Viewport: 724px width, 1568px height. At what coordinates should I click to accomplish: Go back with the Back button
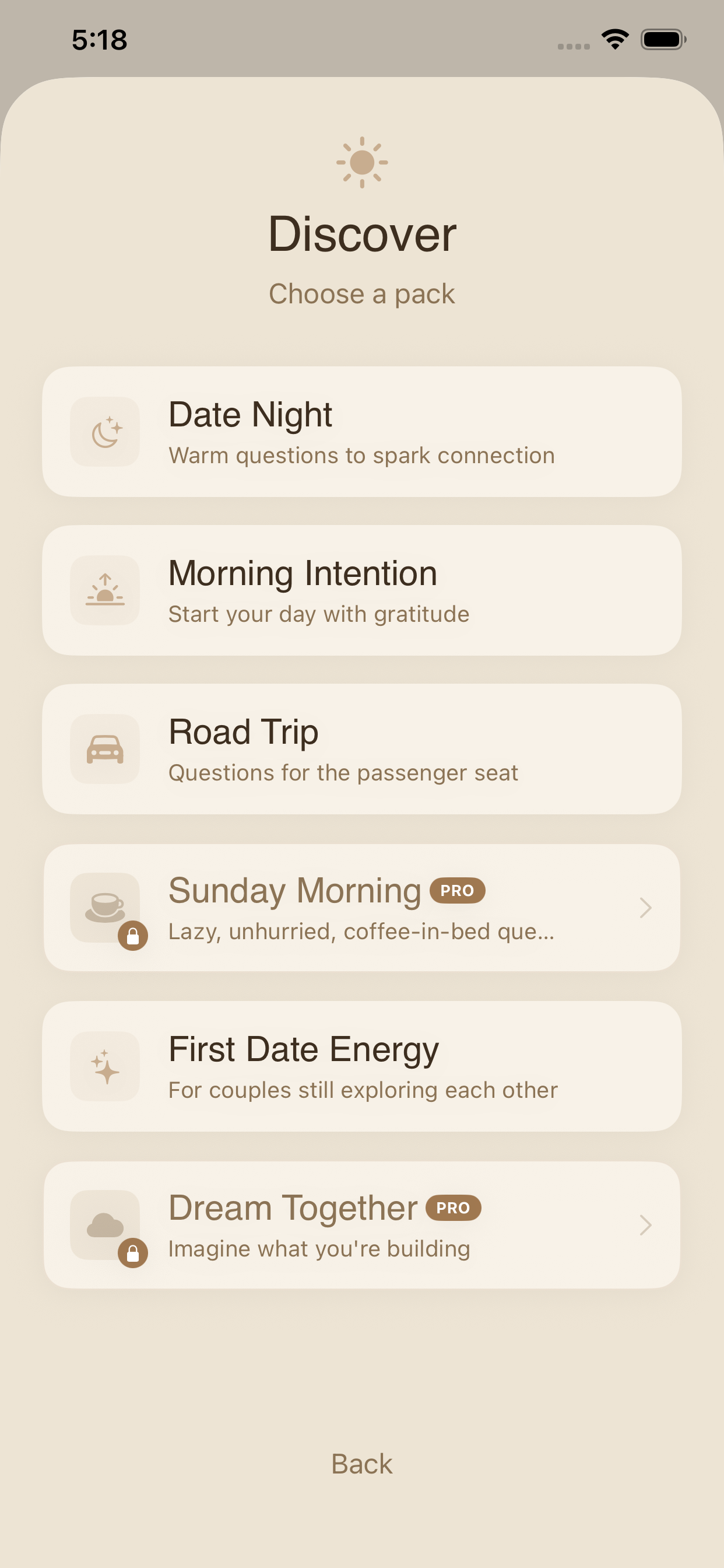click(x=361, y=1464)
